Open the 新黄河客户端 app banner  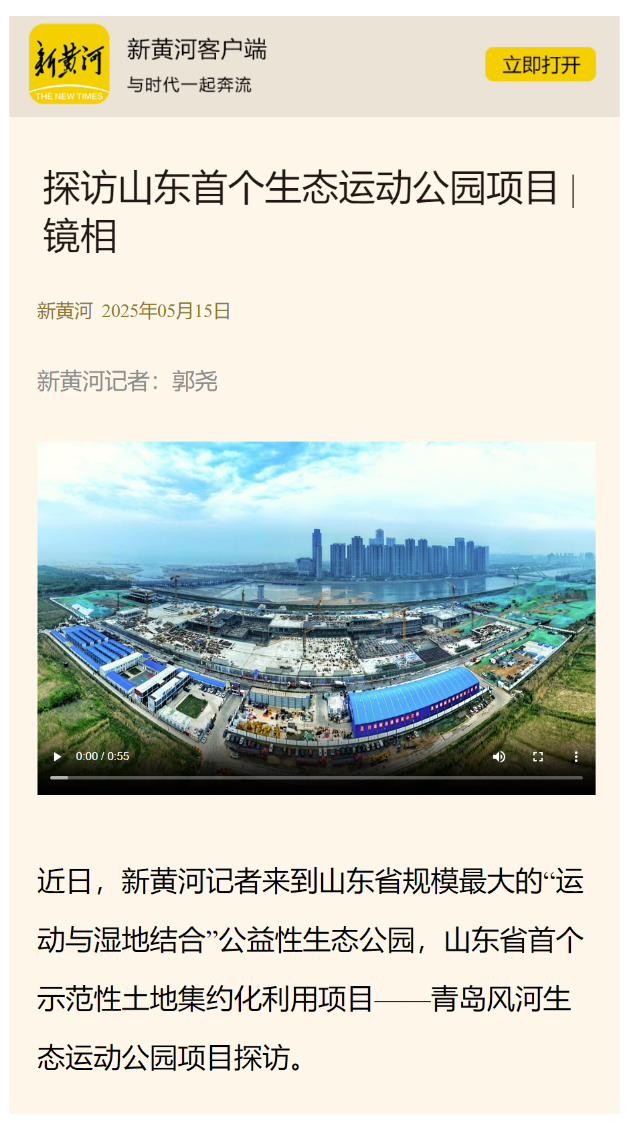point(196,65)
